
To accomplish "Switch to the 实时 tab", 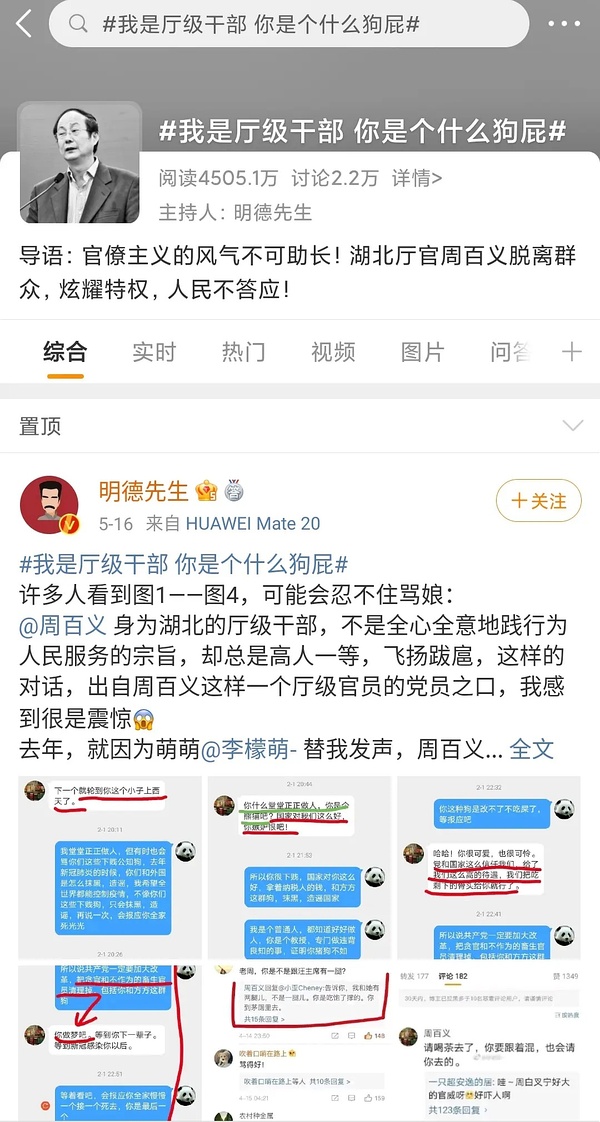I will pyautogui.click(x=154, y=352).
